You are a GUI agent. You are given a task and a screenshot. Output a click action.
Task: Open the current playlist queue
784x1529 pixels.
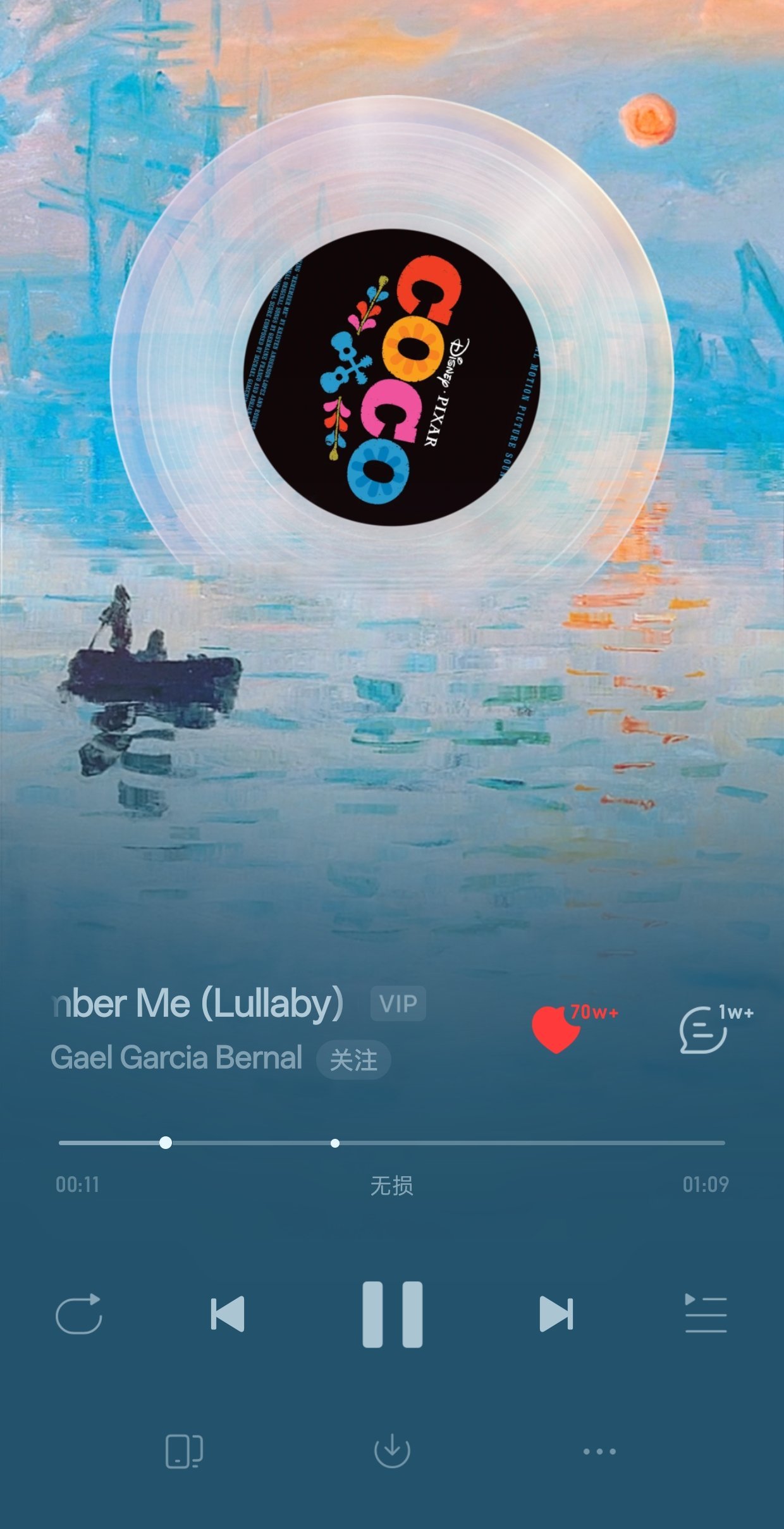pos(706,1314)
